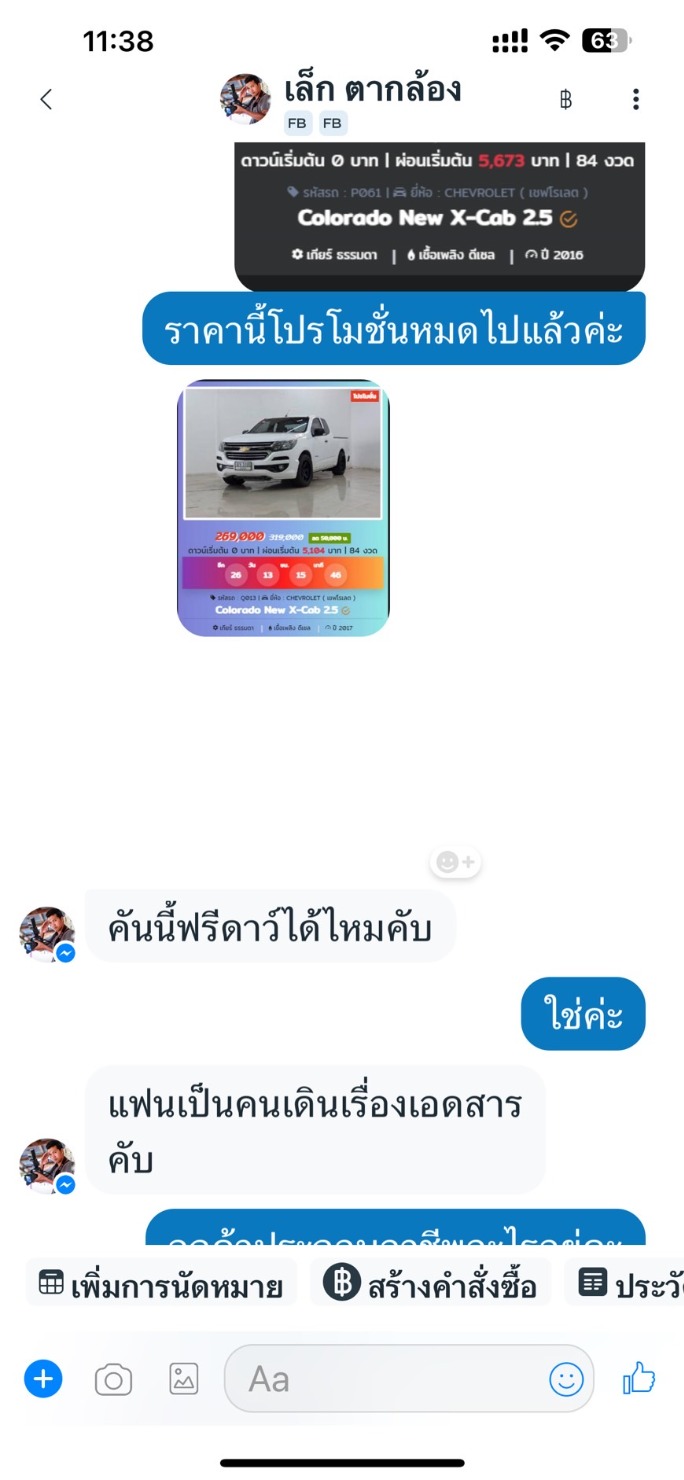Open the blue plus attachments button

43,1379
